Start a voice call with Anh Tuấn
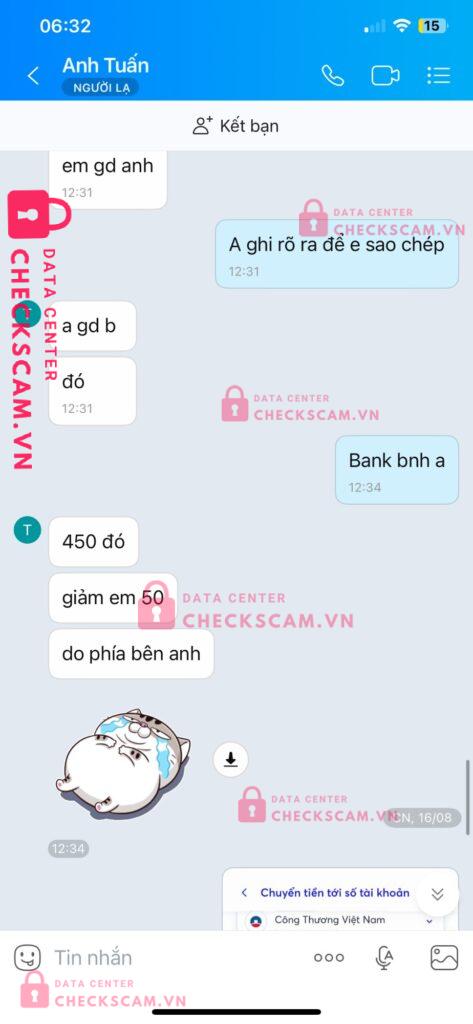The image size is (473, 1024). 333,76
